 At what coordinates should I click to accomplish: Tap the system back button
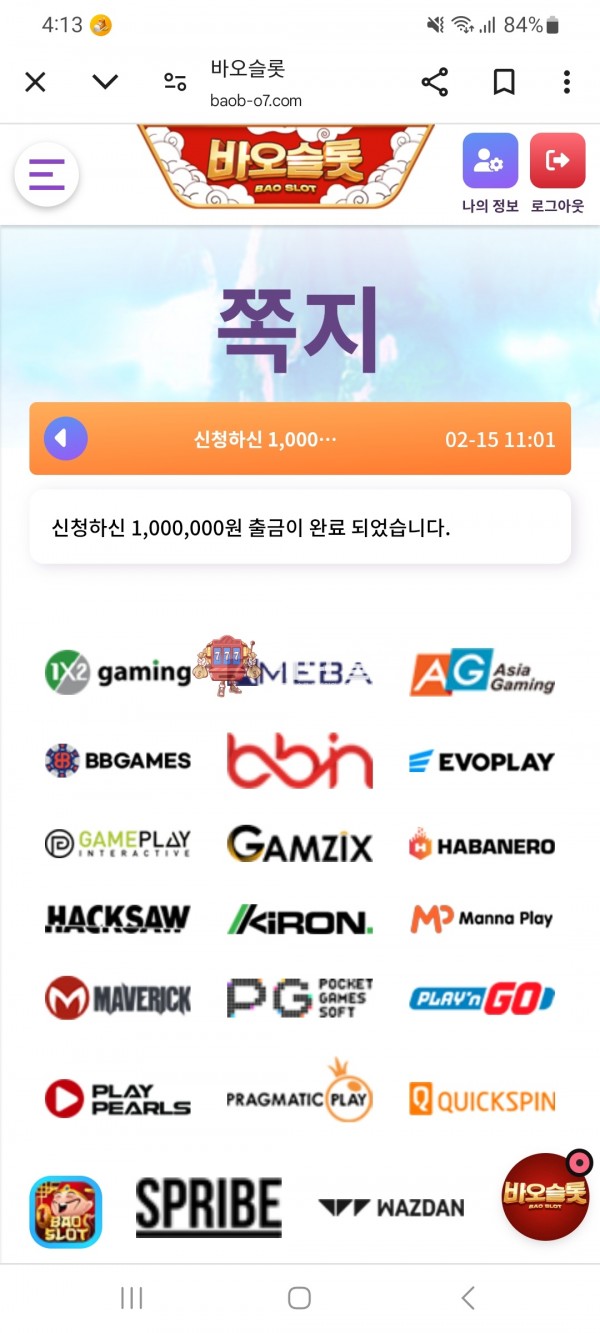tap(467, 1298)
